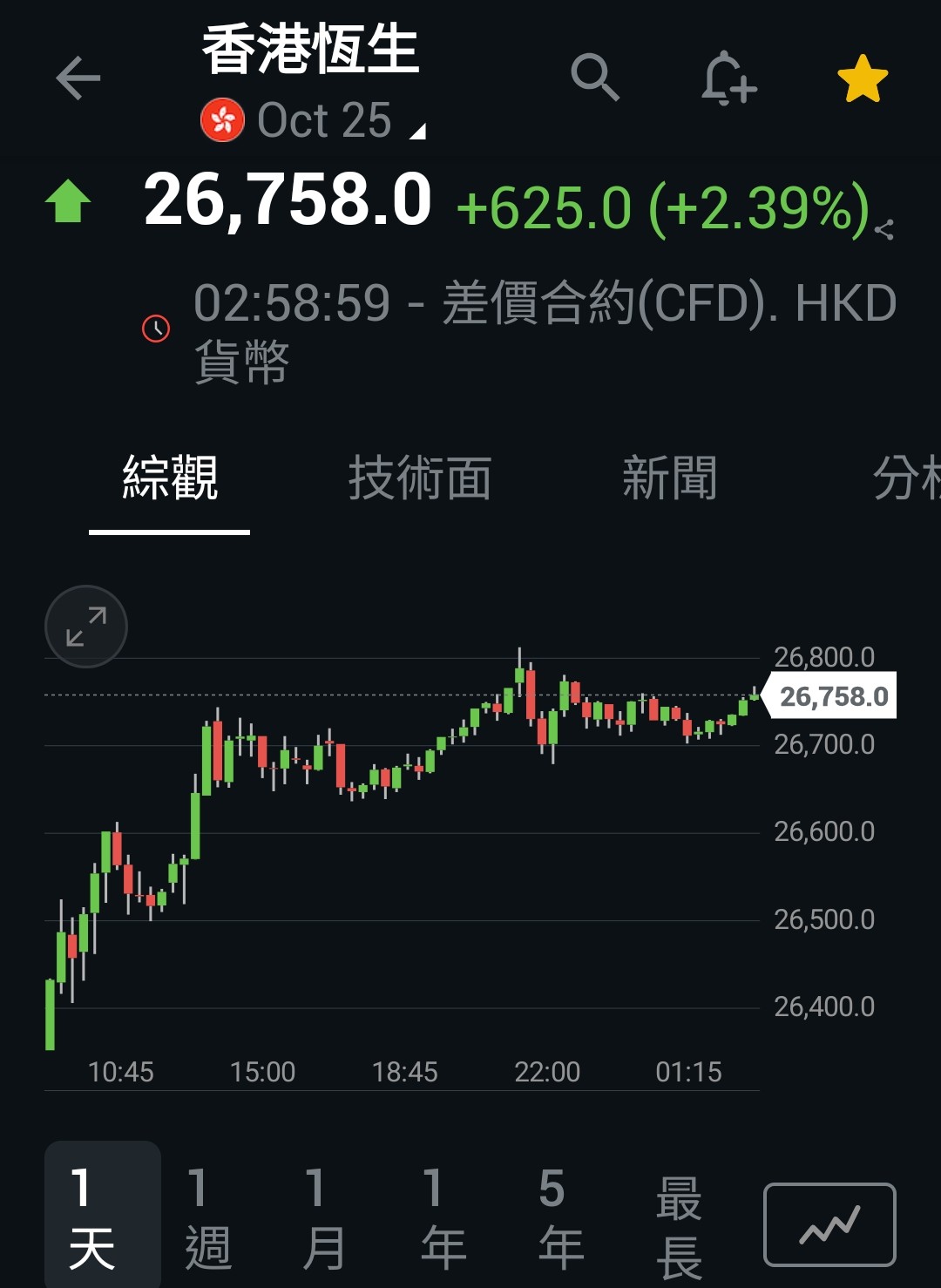Switch to the 技術面 tab
The width and height of the screenshot is (941, 1288).
click(420, 478)
